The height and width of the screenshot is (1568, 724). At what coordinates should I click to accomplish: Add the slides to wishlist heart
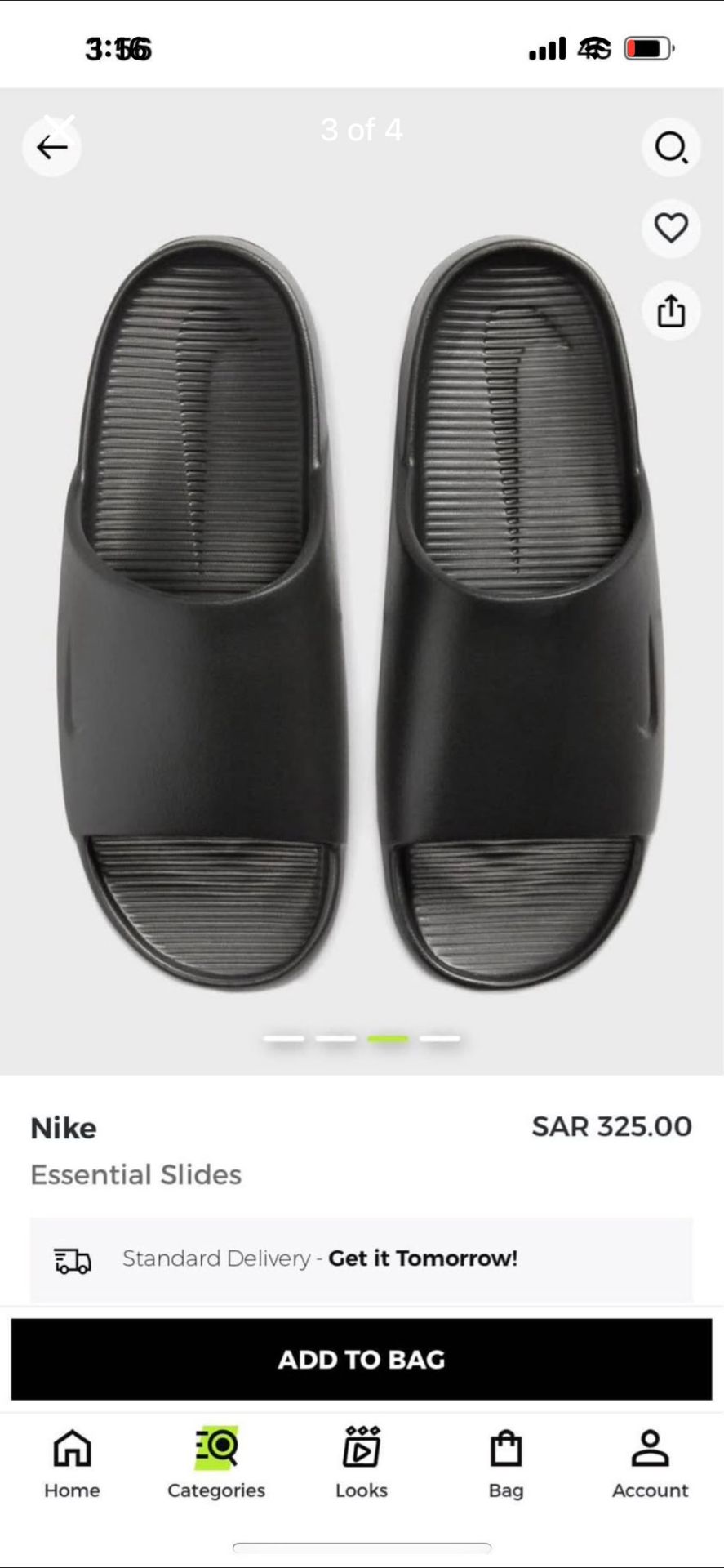coord(671,228)
